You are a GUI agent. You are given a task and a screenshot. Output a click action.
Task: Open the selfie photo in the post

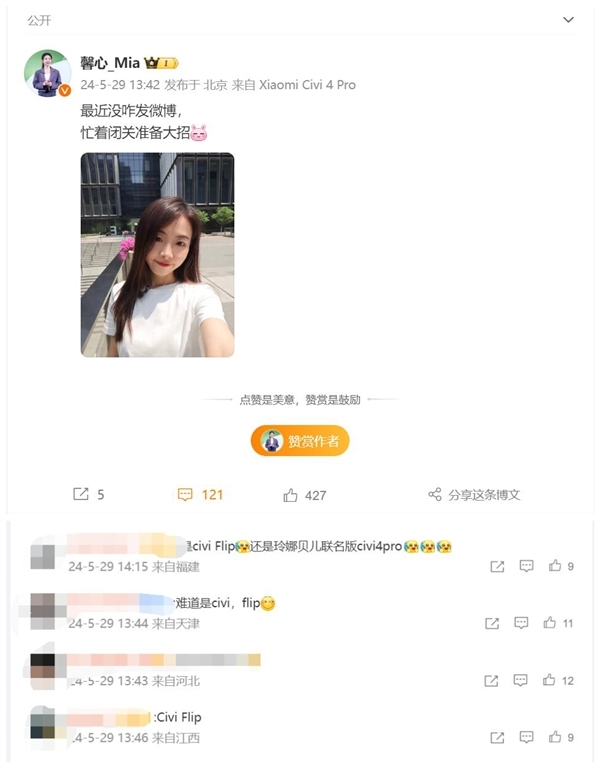157,254
